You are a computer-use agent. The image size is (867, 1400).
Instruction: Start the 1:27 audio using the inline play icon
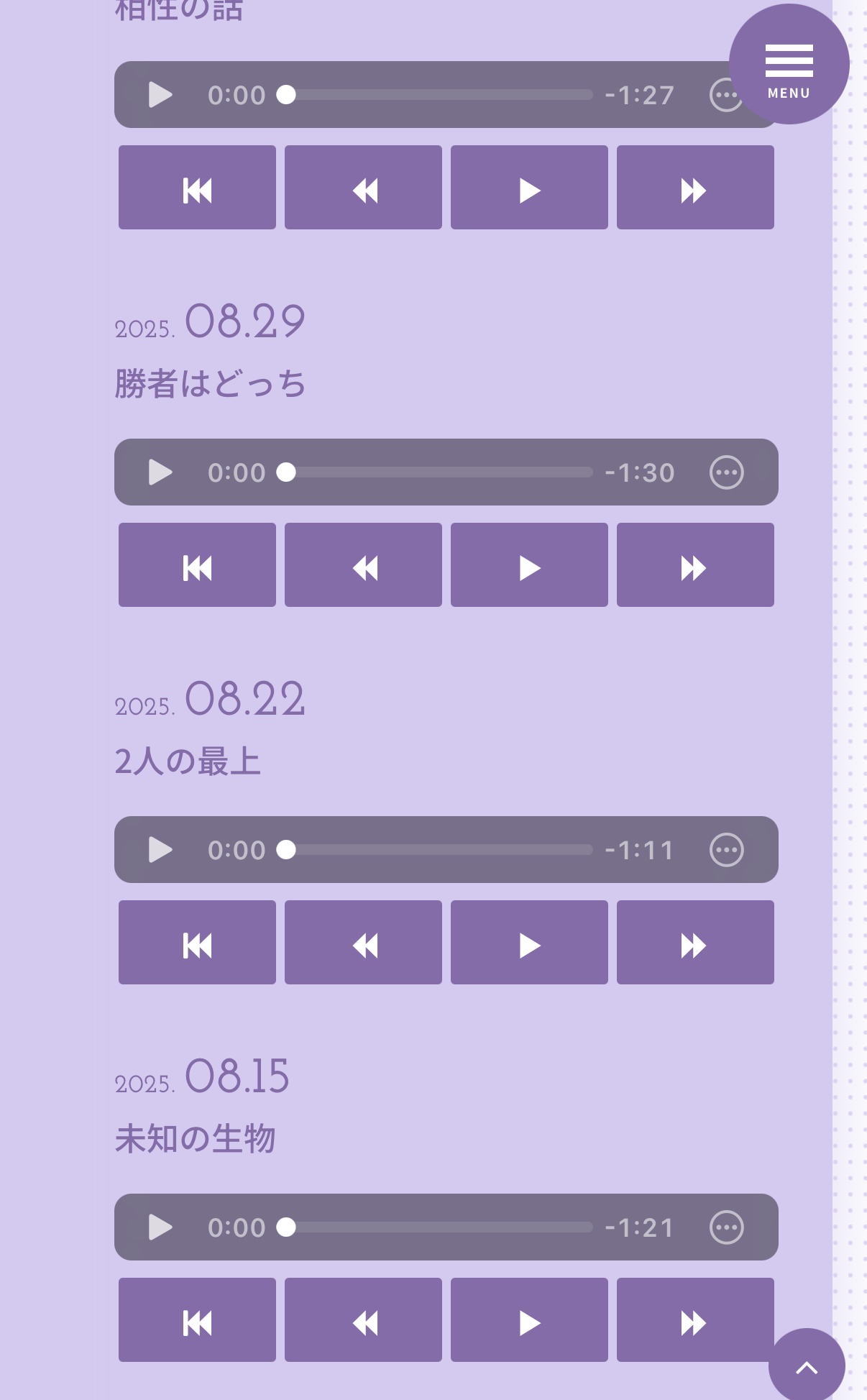click(x=160, y=95)
